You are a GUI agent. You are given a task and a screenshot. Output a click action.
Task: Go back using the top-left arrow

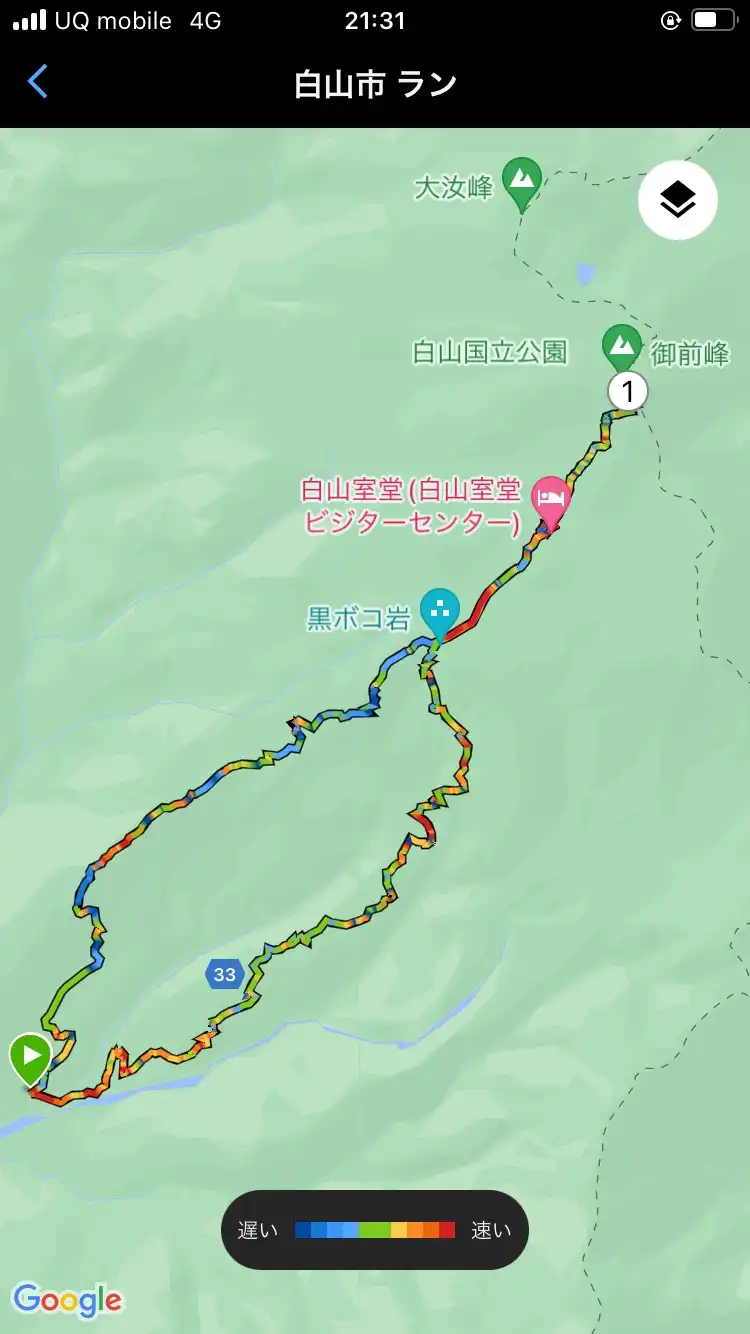[x=38, y=82]
